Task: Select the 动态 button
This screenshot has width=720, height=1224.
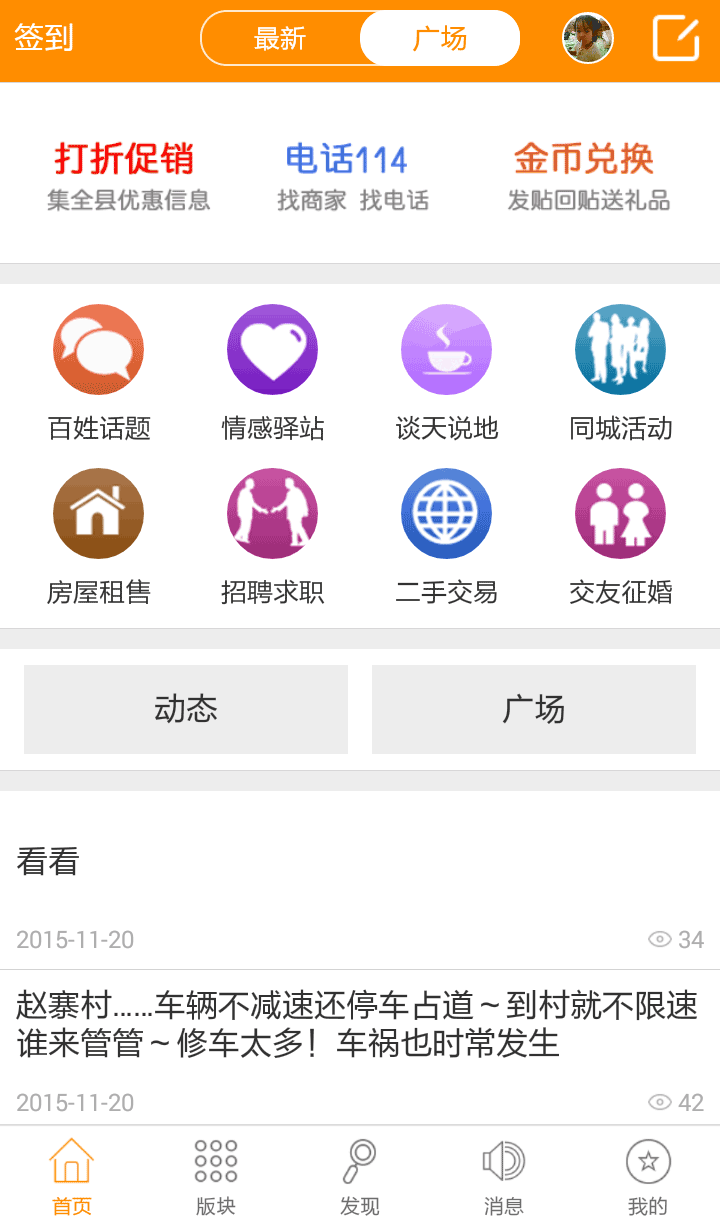Action: tap(186, 709)
